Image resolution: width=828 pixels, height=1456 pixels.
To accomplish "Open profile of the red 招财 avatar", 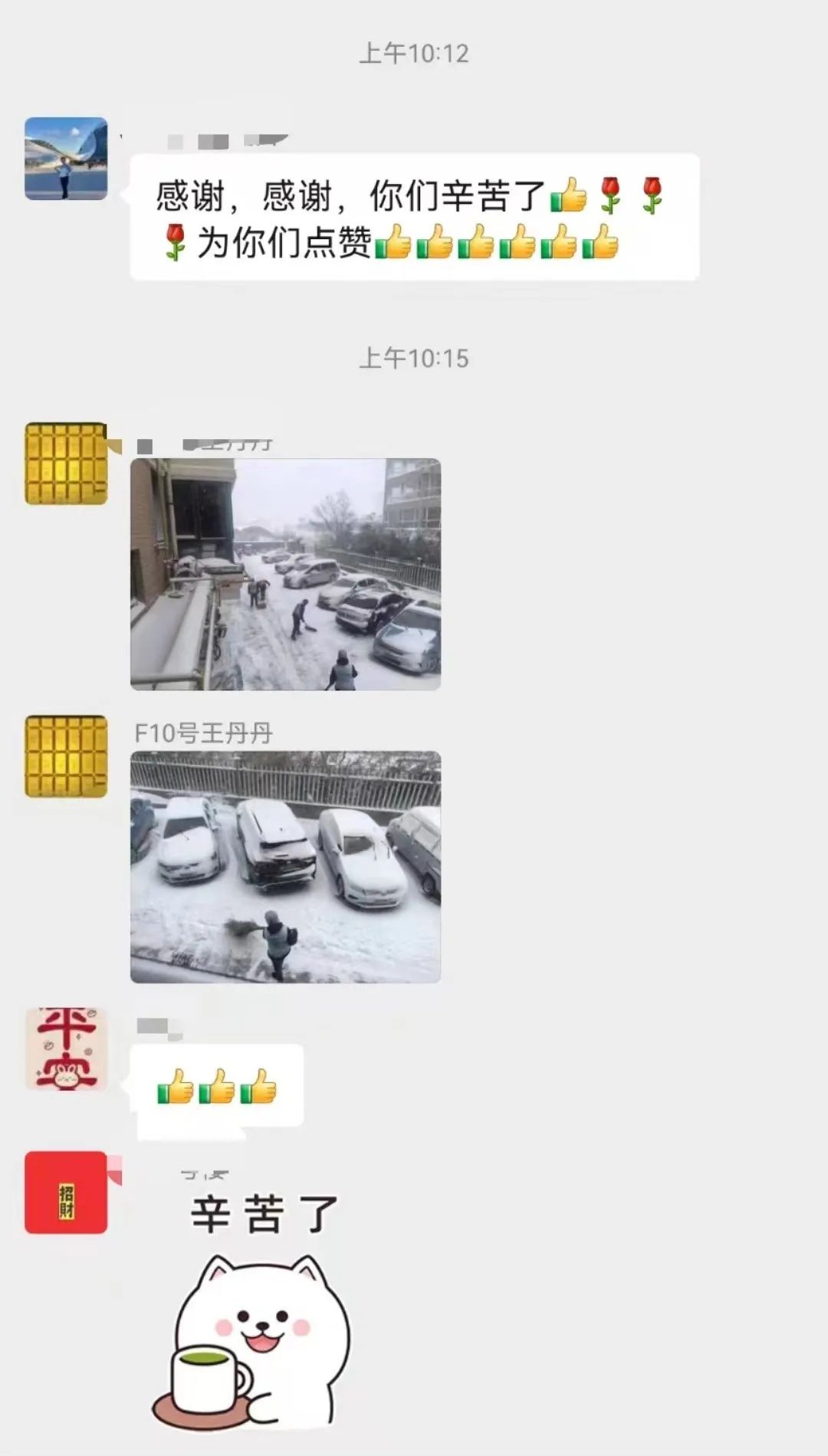I will pos(66,1192).
